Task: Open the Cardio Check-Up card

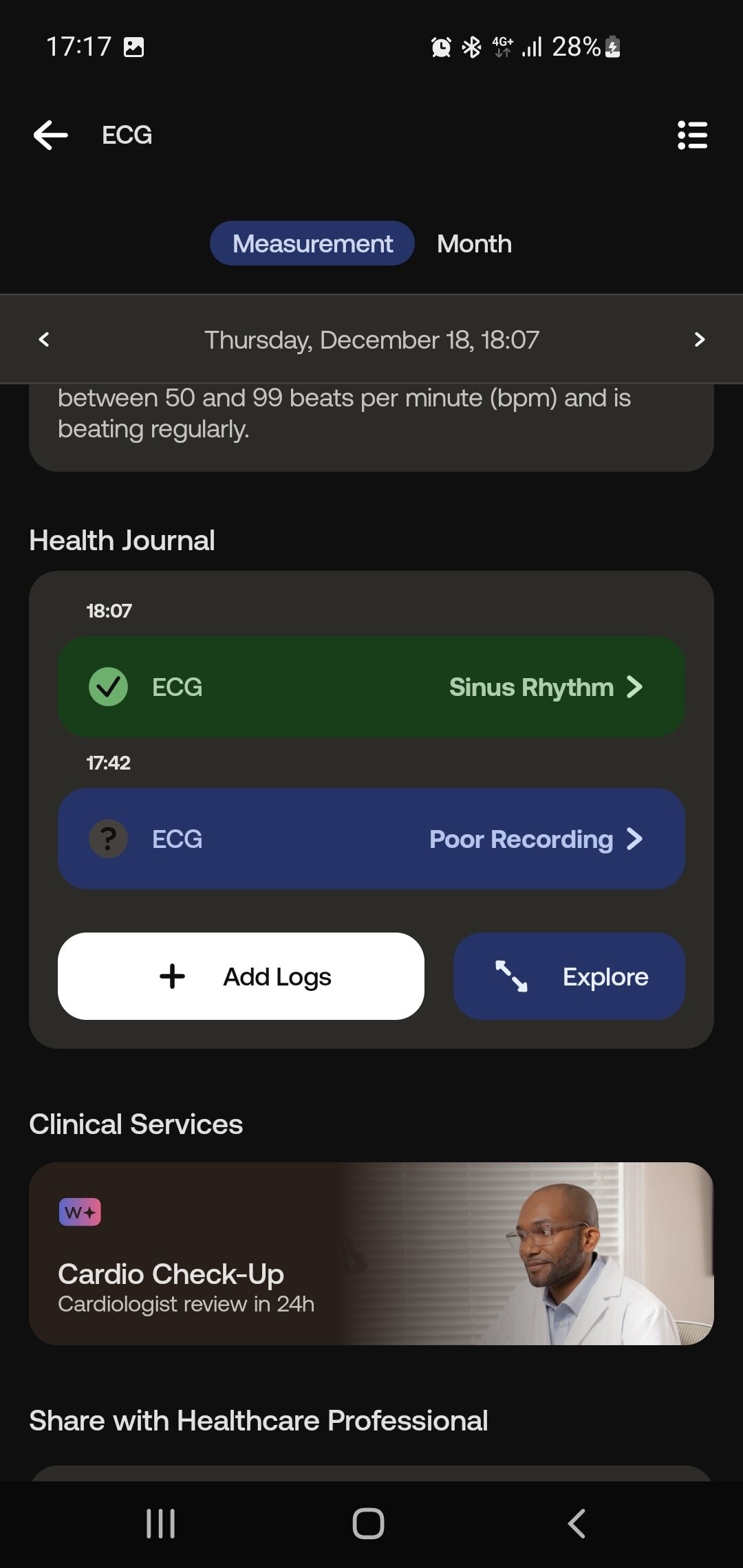Action: pyautogui.click(x=371, y=1253)
